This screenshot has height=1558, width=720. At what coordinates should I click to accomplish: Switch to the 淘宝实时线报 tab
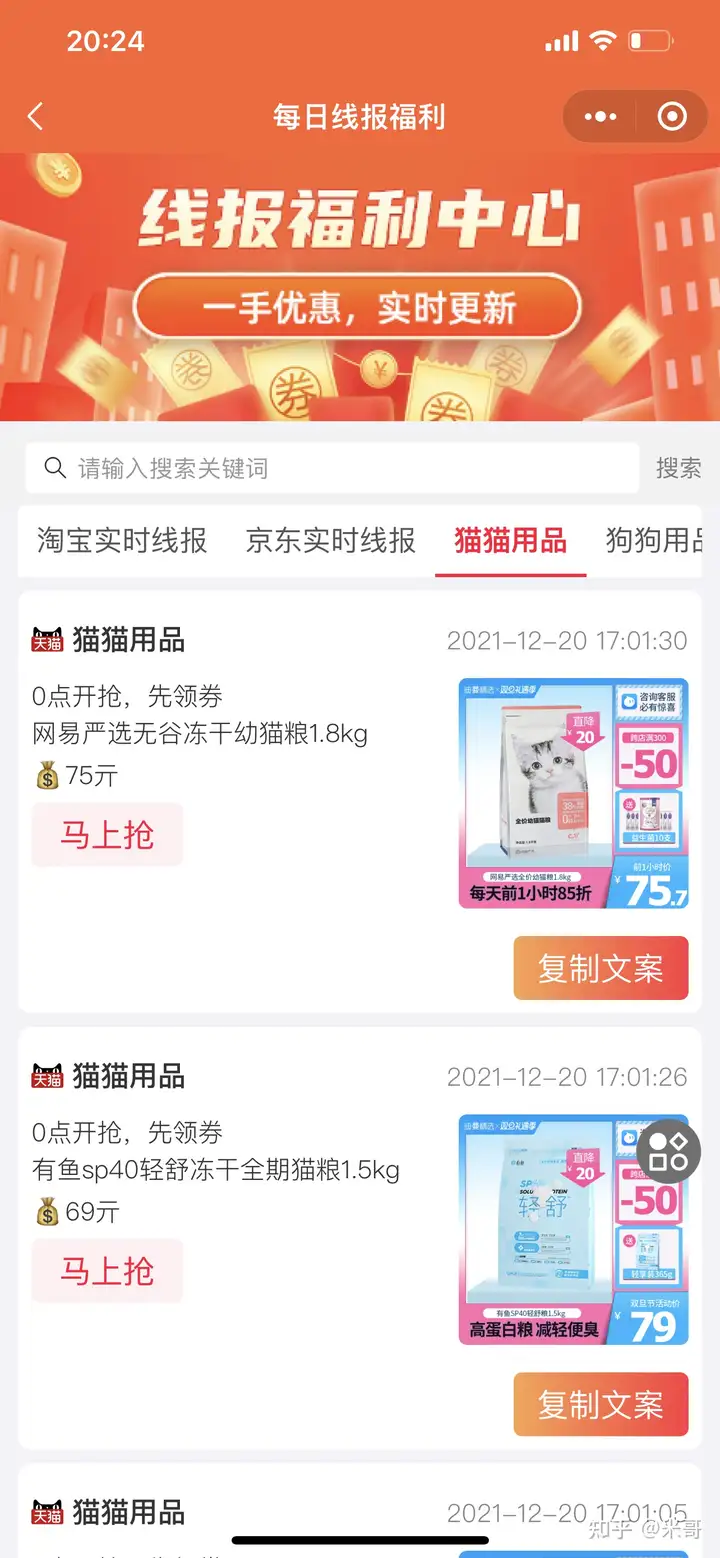(x=122, y=541)
